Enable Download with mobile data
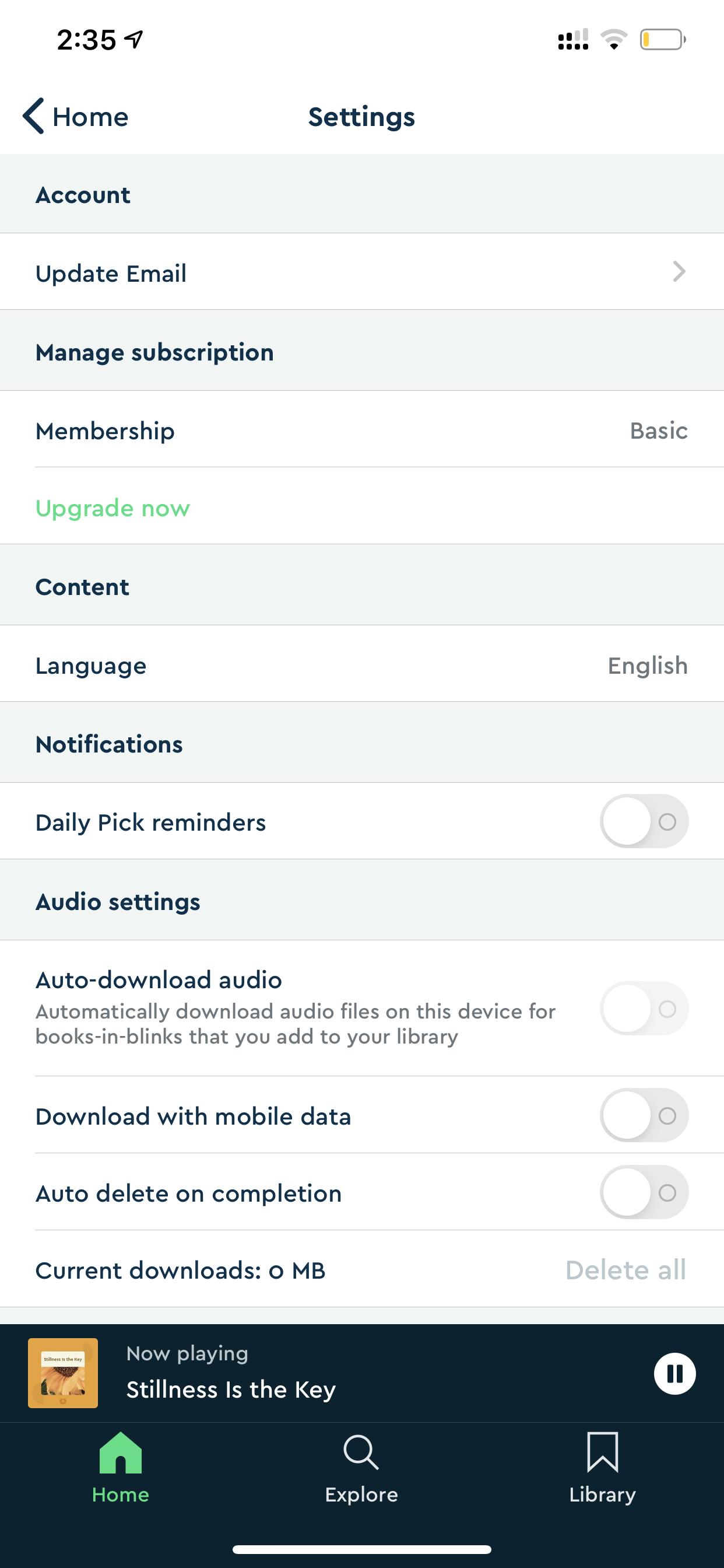Screen dimensions: 724x1568 coord(644,1115)
